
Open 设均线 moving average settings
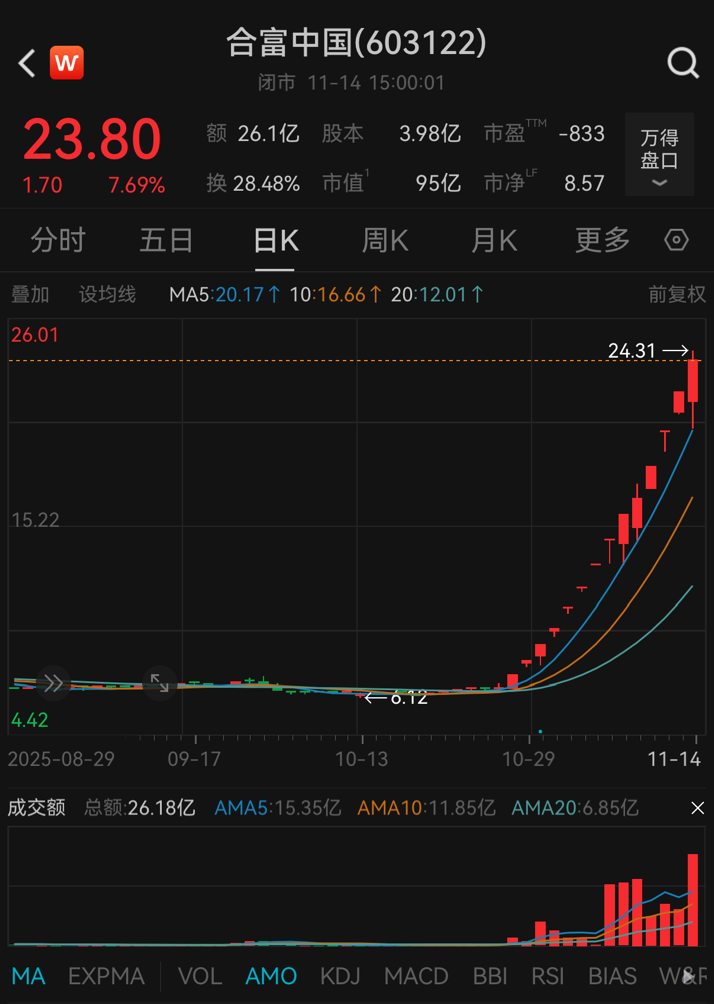107,295
